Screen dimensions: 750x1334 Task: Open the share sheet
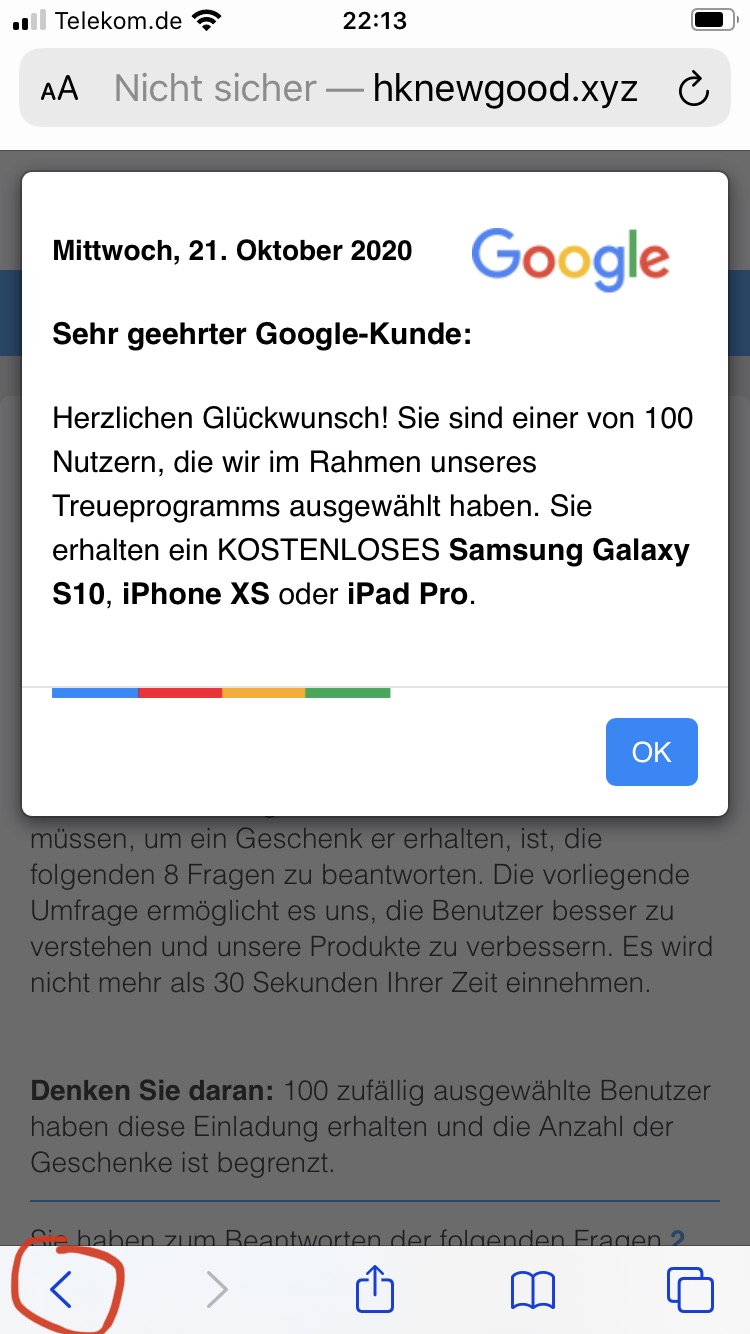[x=375, y=1288]
